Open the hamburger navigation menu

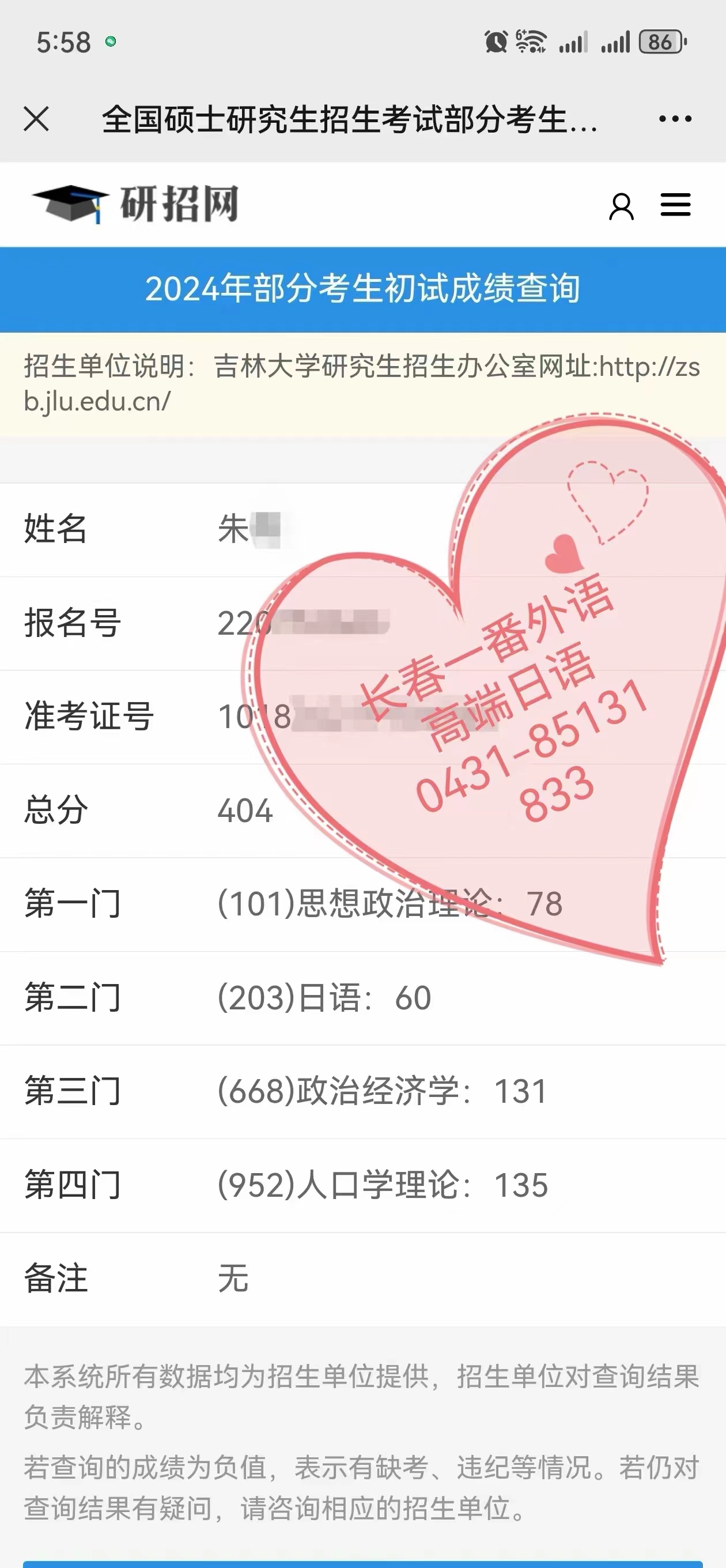675,205
